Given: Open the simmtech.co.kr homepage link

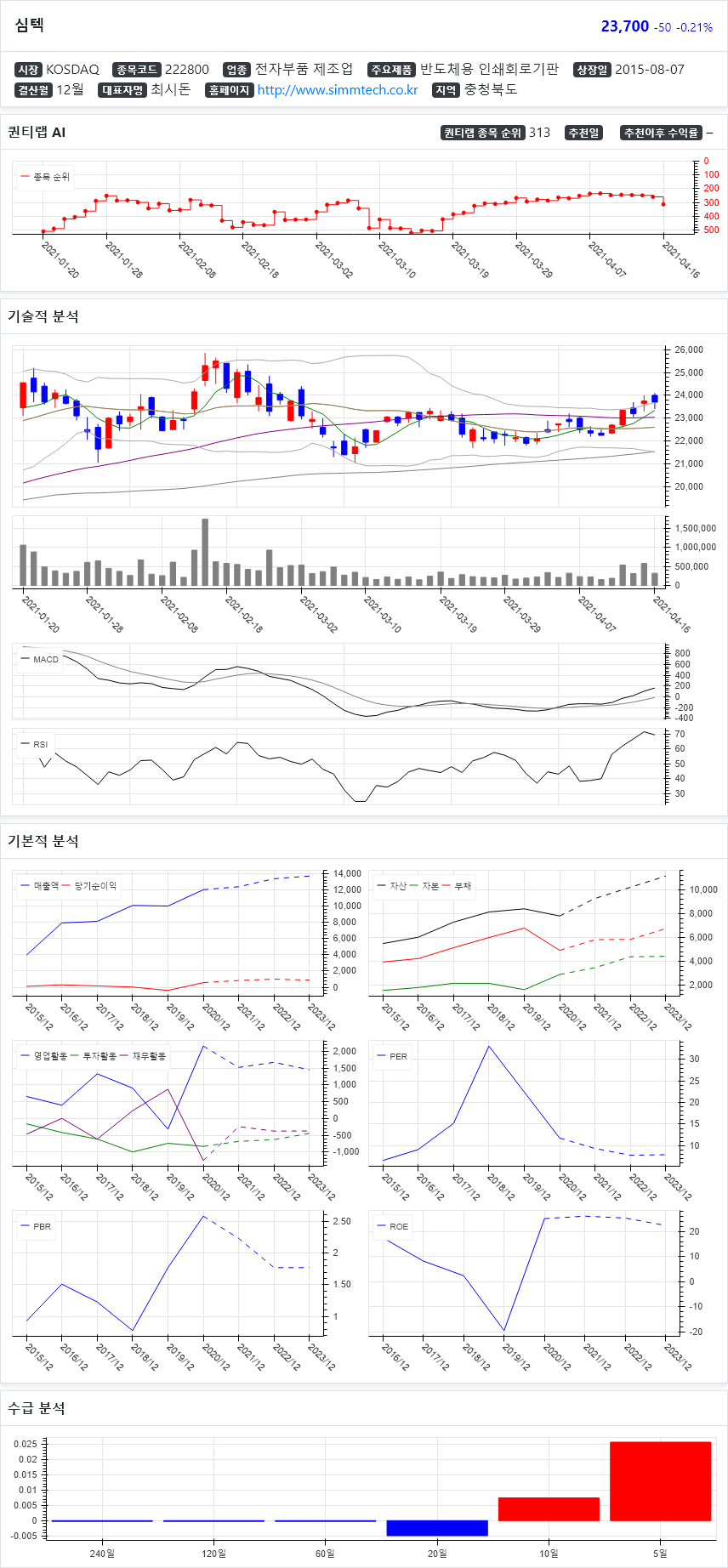Looking at the screenshot, I should click(x=338, y=90).
